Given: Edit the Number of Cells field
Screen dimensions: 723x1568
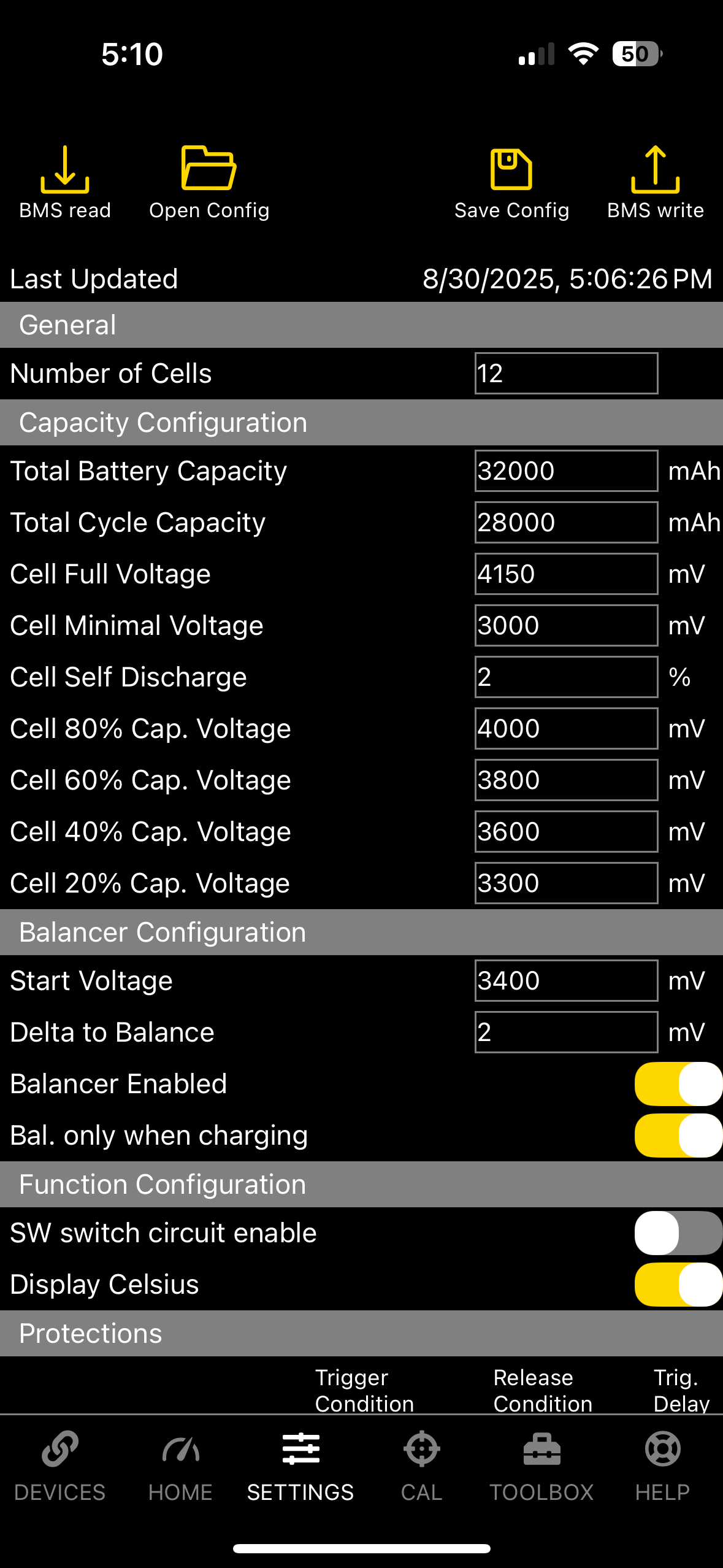Looking at the screenshot, I should coord(566,374).
